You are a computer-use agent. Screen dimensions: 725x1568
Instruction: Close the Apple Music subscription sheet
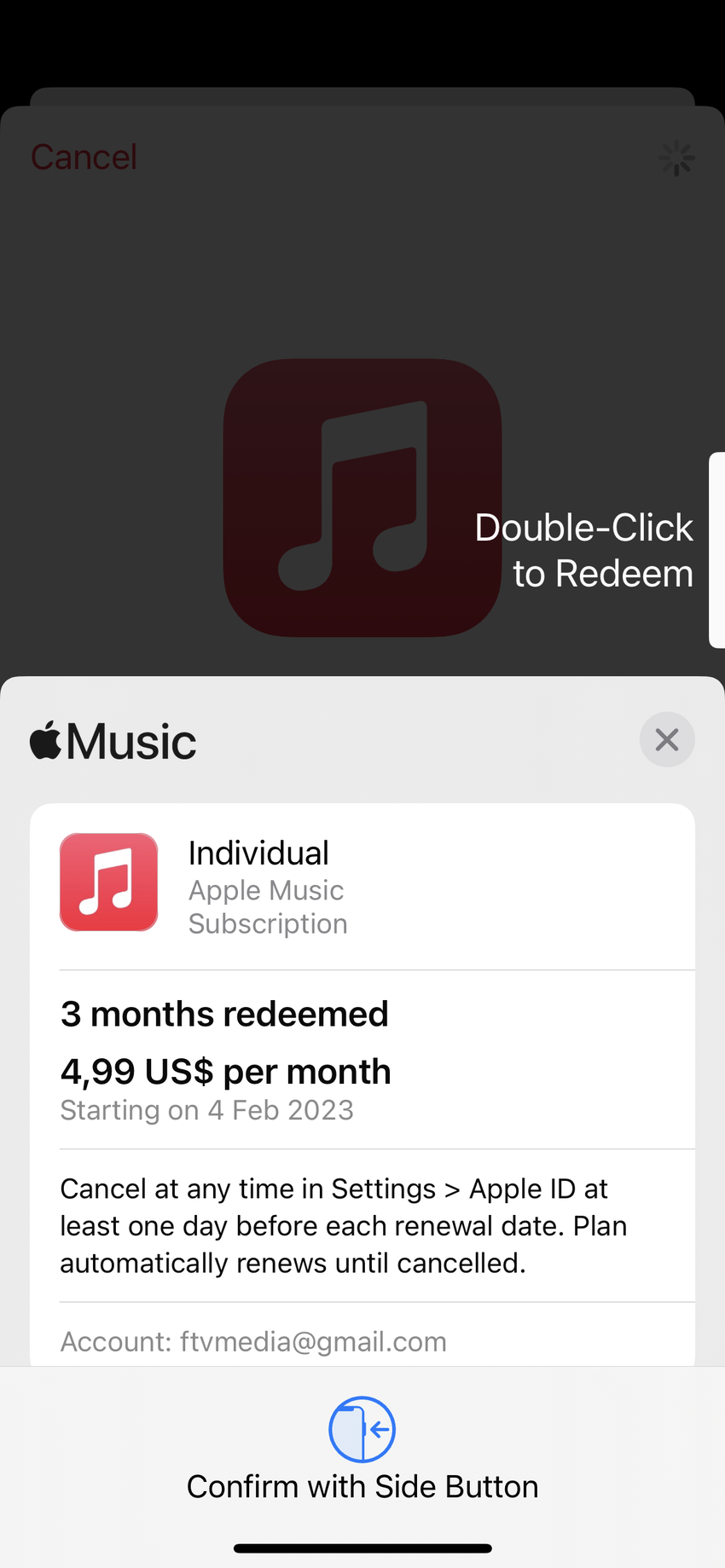point(666,739)
